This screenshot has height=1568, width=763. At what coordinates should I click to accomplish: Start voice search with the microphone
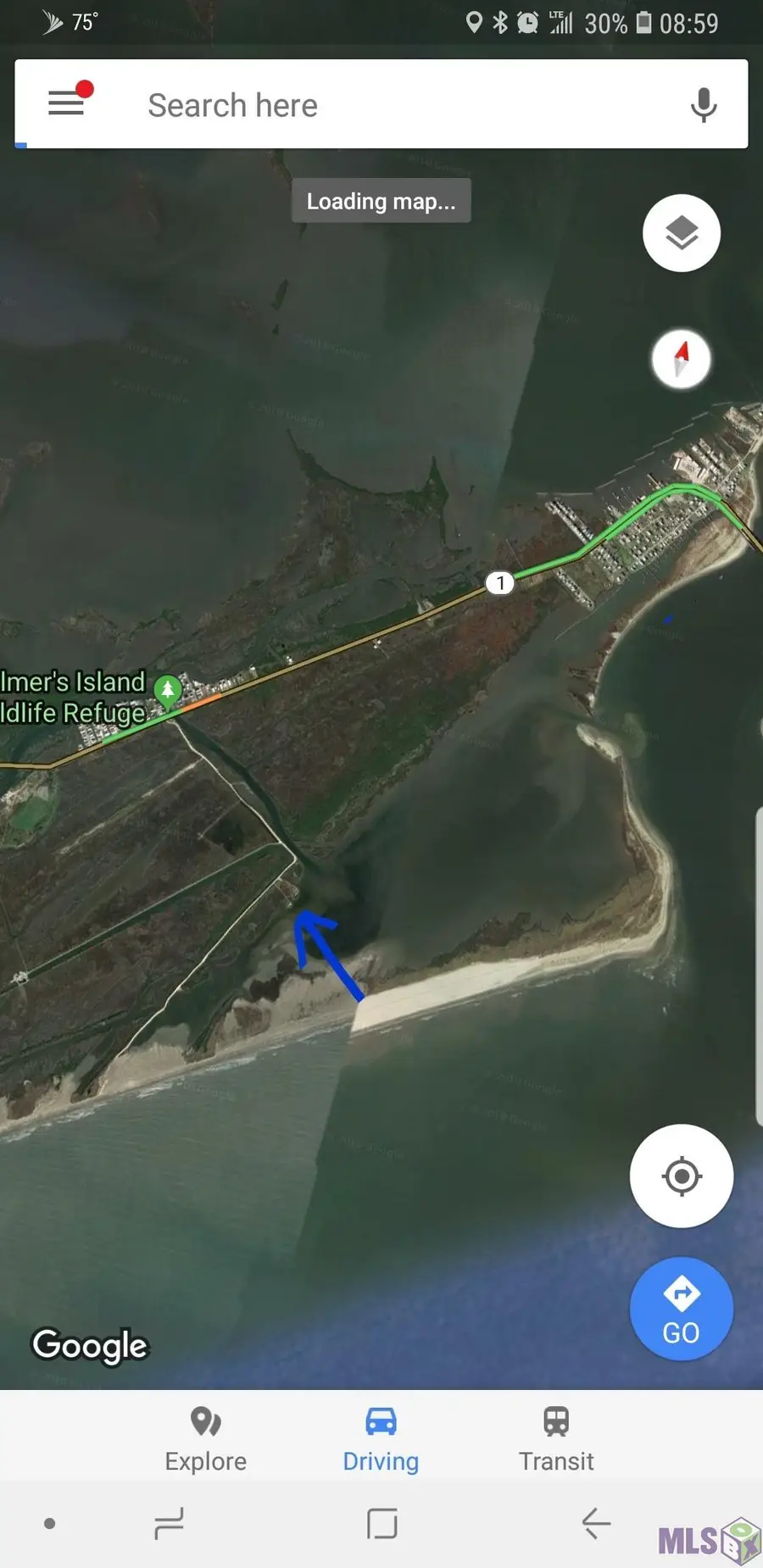tap(703, 105)
